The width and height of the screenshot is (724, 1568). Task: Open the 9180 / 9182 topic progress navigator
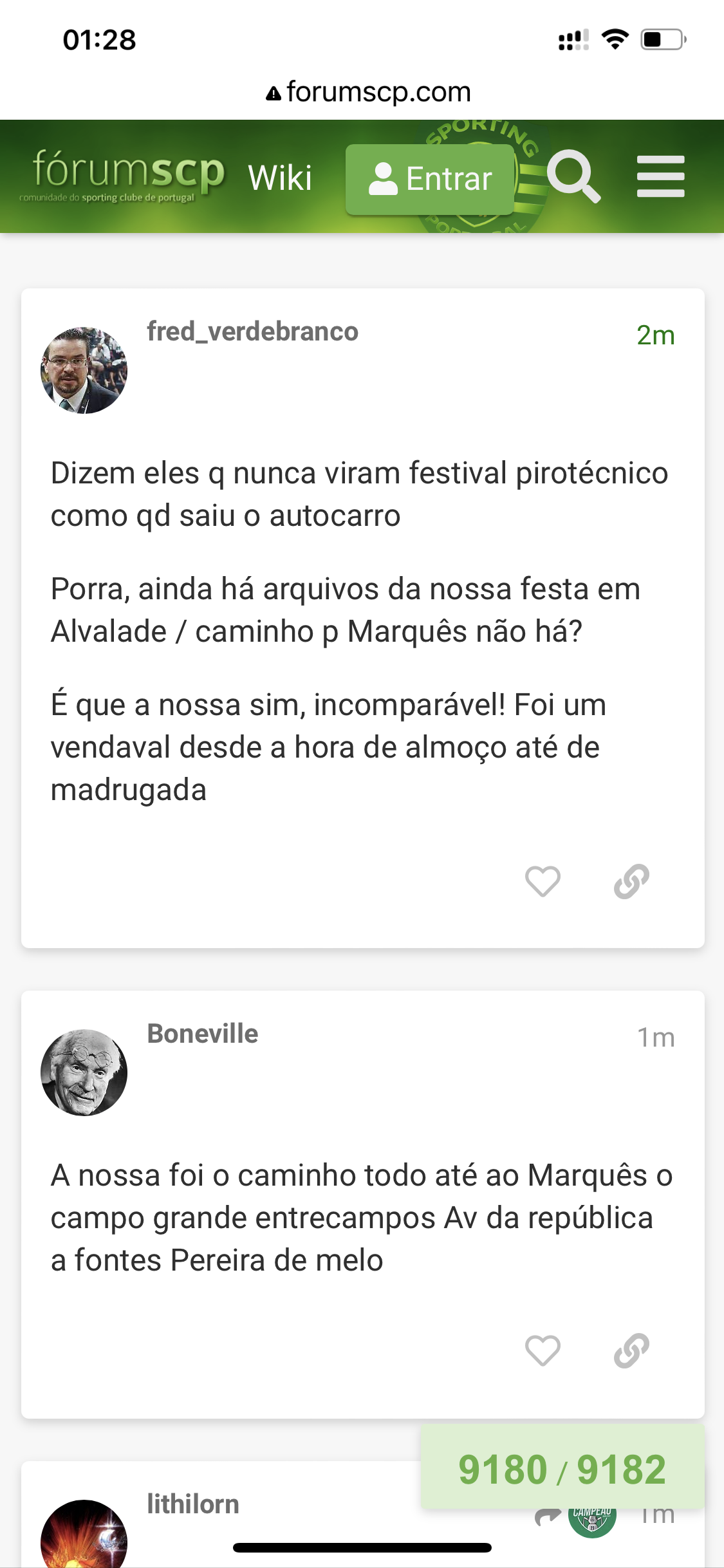click(562, 1470)
